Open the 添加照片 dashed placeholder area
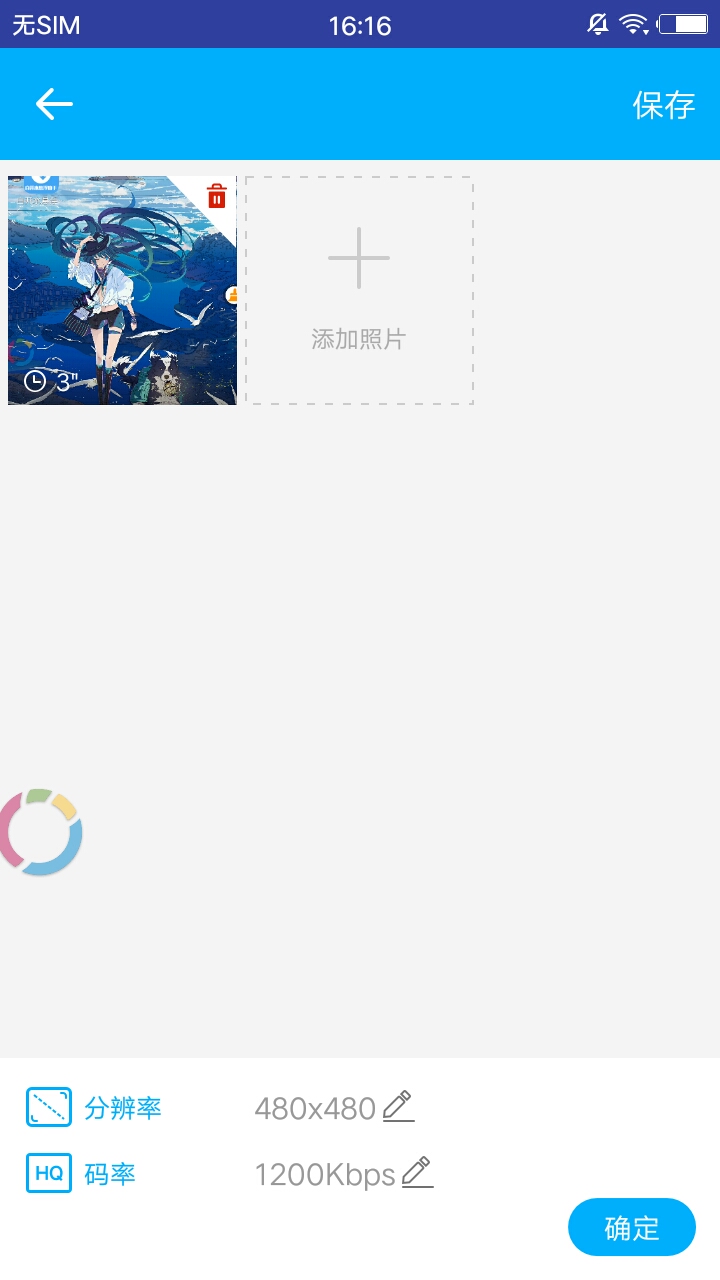 click(359, 290)
